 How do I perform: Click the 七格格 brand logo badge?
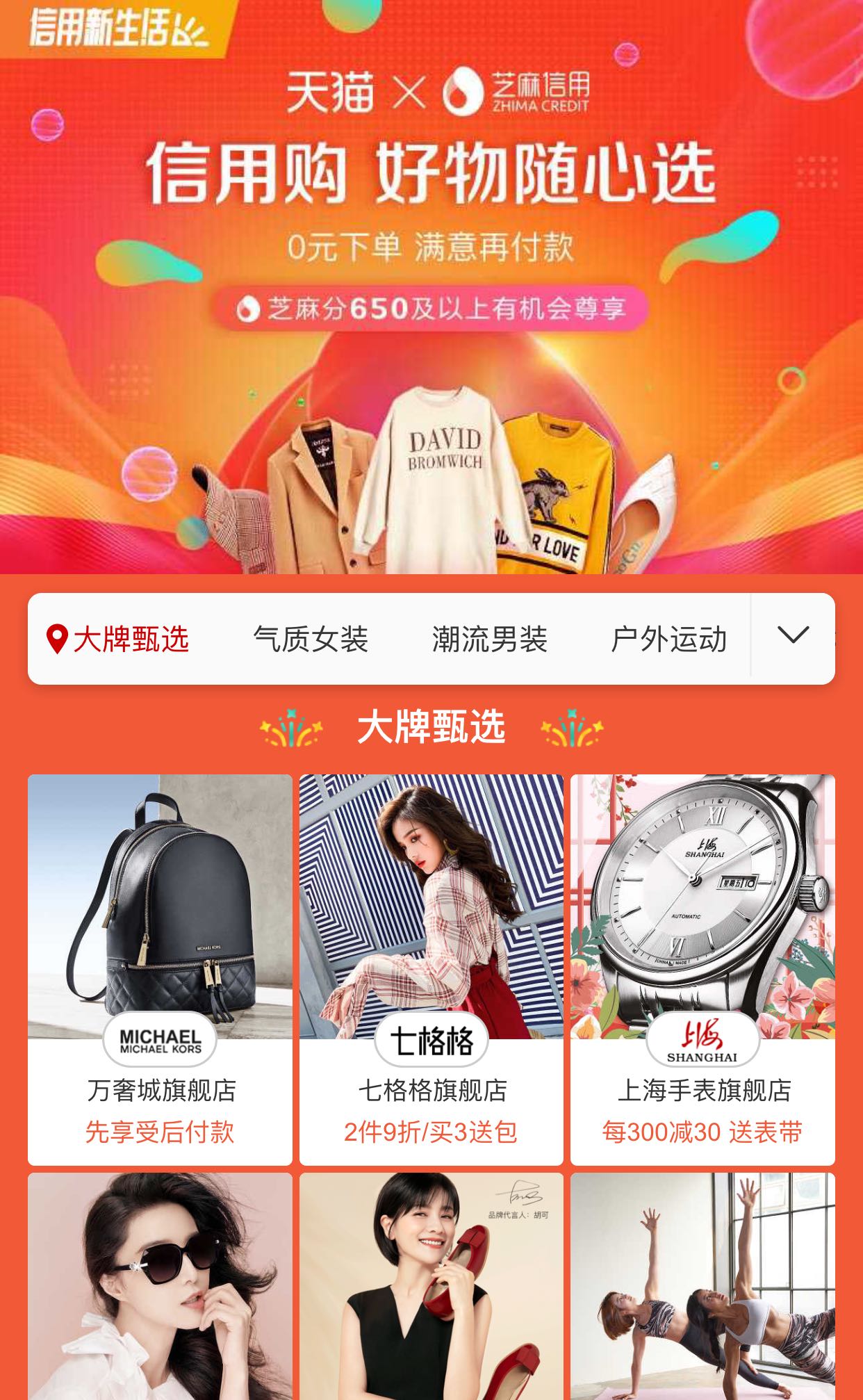coord(431,1040)
